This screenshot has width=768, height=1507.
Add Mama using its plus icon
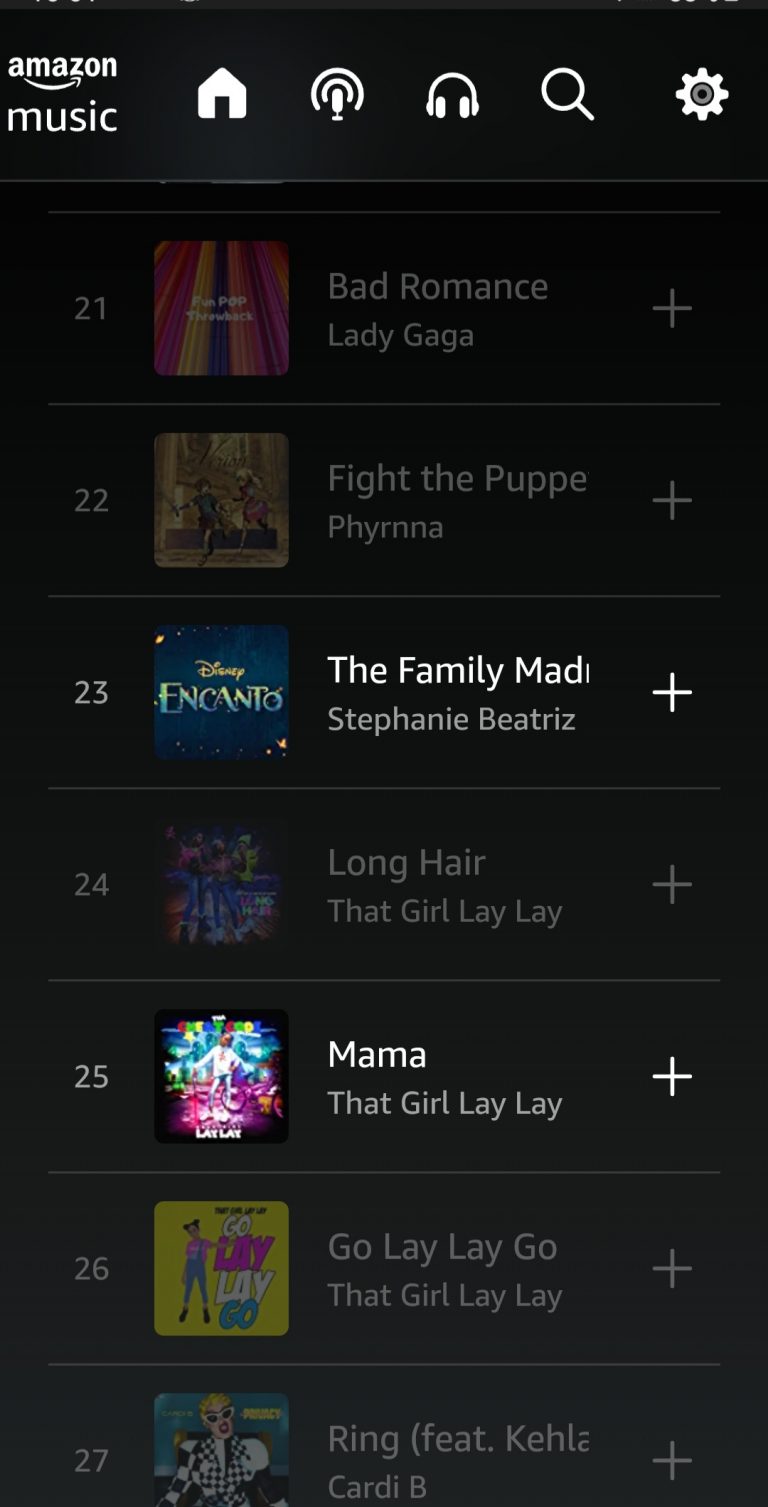[672, 1076]
